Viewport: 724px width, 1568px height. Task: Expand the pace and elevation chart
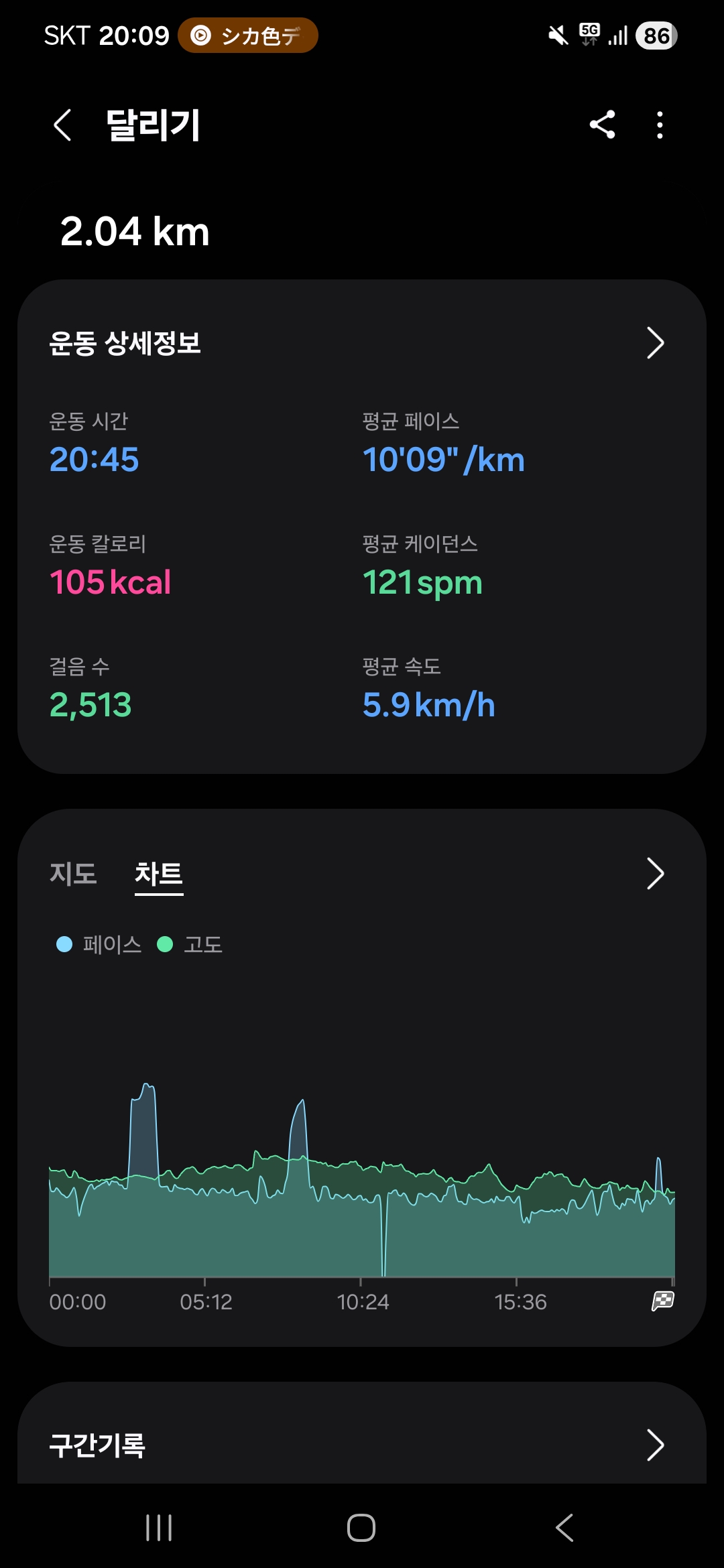[654, 874]
